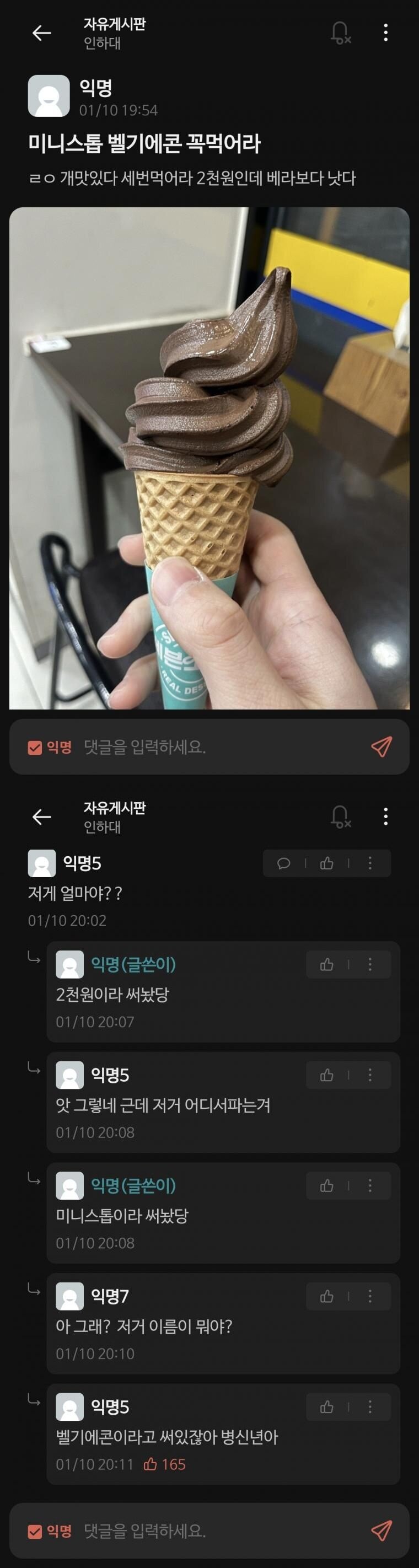Open options on 익명7's reply
Screen dimensions: 419x1568
(x=370, y=1297)
